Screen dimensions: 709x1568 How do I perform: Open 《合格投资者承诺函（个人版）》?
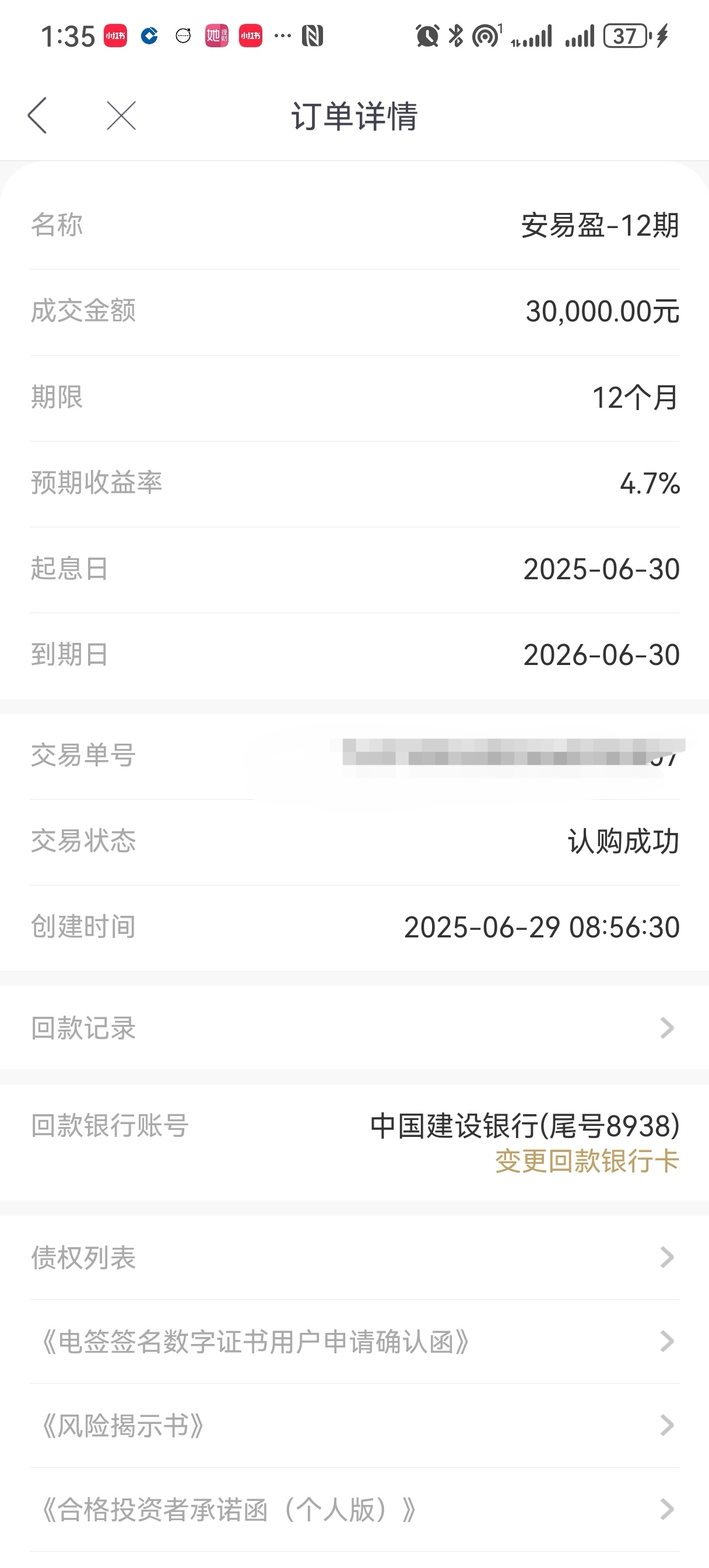(354, 1509)
